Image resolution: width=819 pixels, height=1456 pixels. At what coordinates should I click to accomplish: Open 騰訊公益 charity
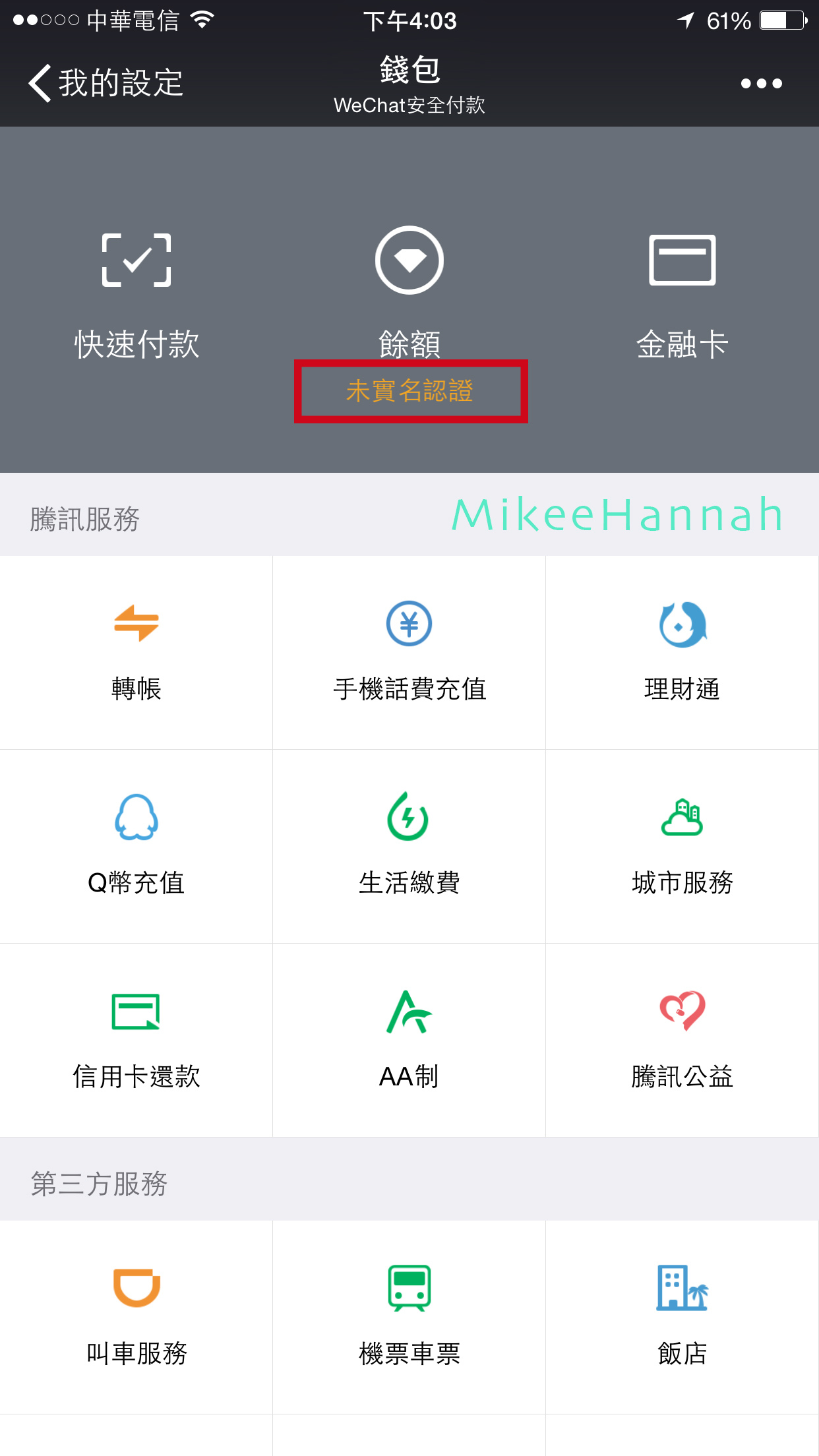click(682, 1040)
